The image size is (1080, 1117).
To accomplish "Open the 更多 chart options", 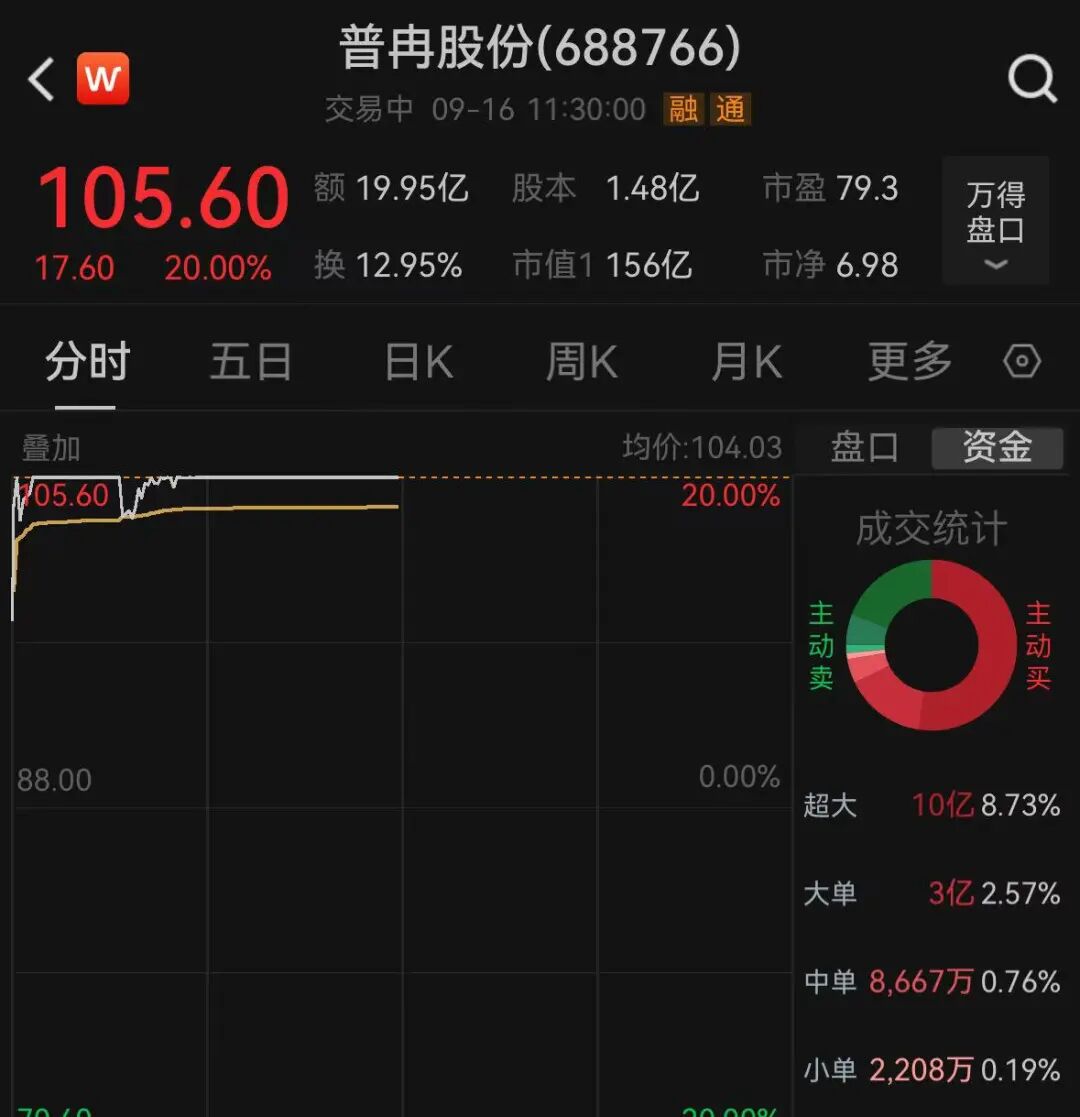I will 909,362.
